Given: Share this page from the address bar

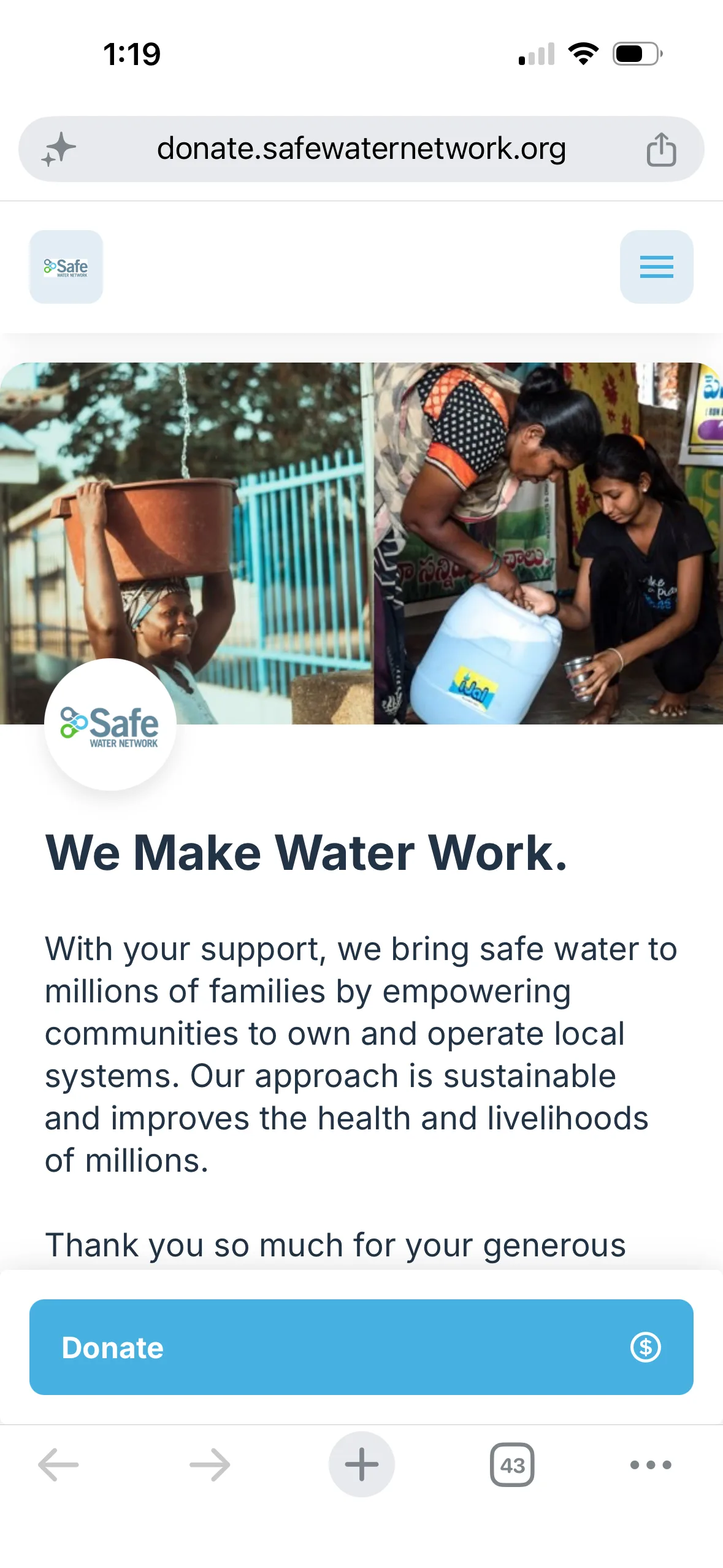Looking at the screenshot, I should [x=661, y=149].
